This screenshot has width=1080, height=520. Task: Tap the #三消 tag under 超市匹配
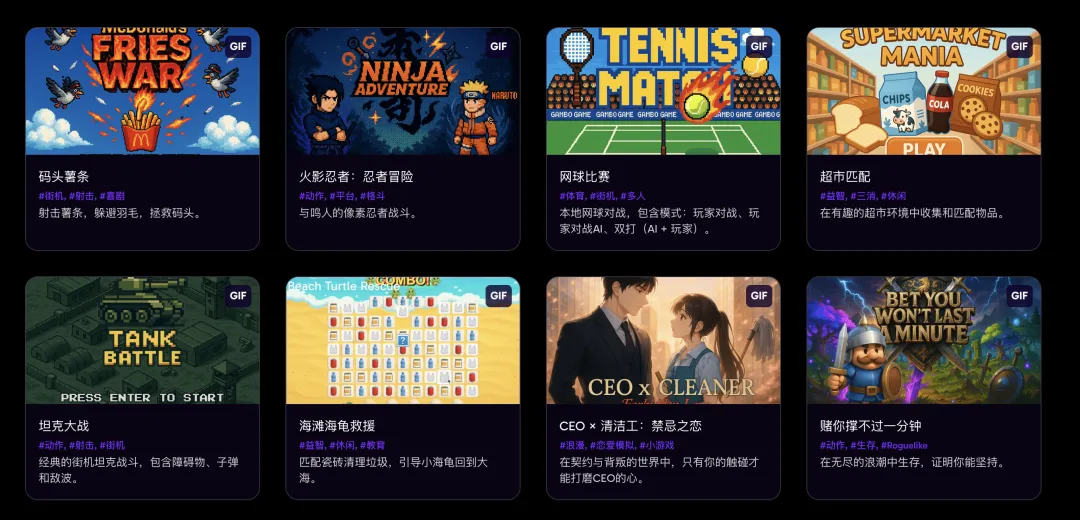(864, 196)
